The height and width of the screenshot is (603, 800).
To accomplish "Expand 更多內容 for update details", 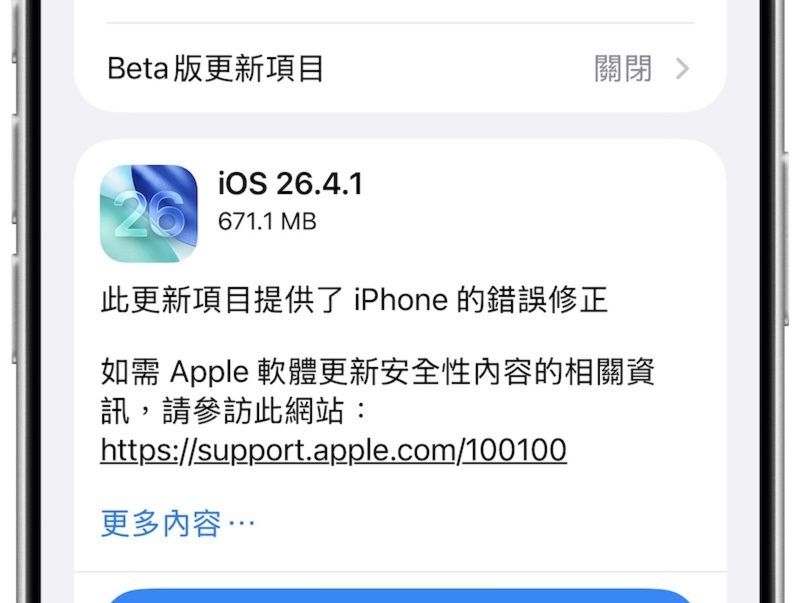I will [178, 522].
